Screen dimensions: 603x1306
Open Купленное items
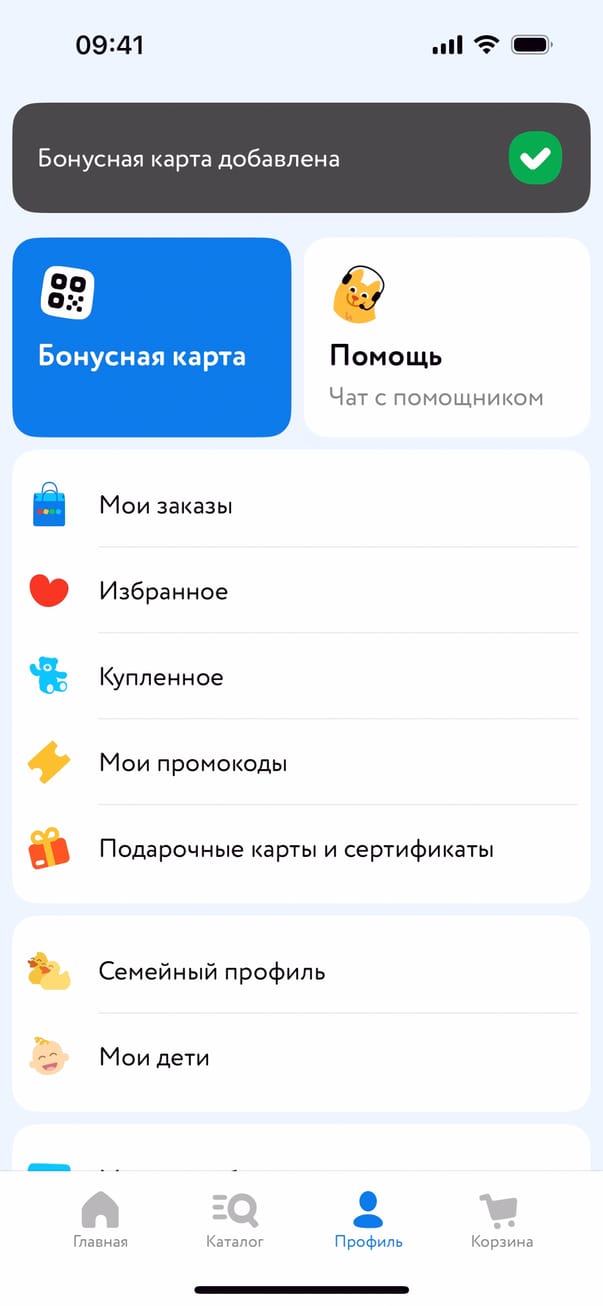pyautogui.click(x=300, y=677)
